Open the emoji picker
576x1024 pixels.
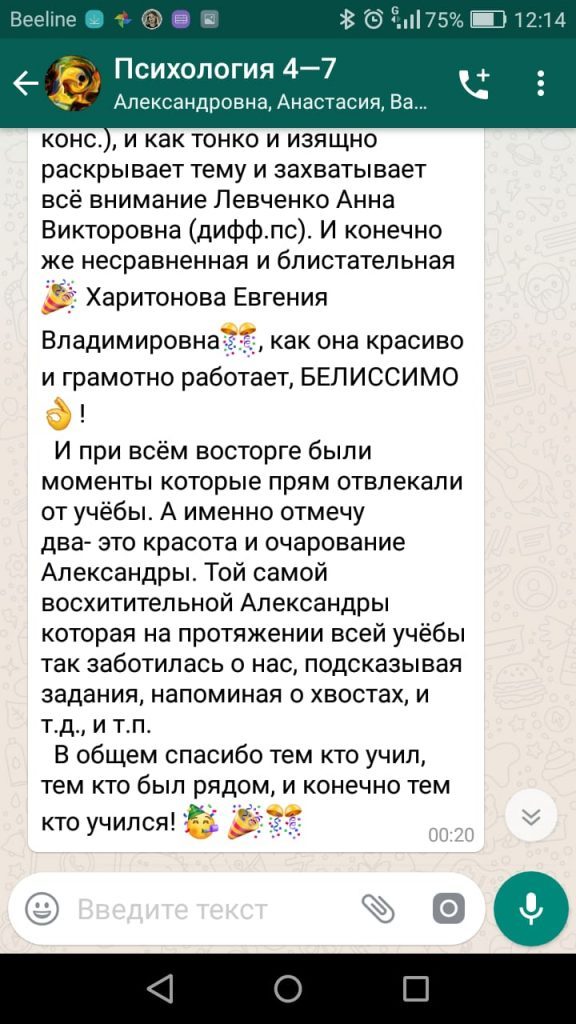pyautogui.click(x=42, y=908)
